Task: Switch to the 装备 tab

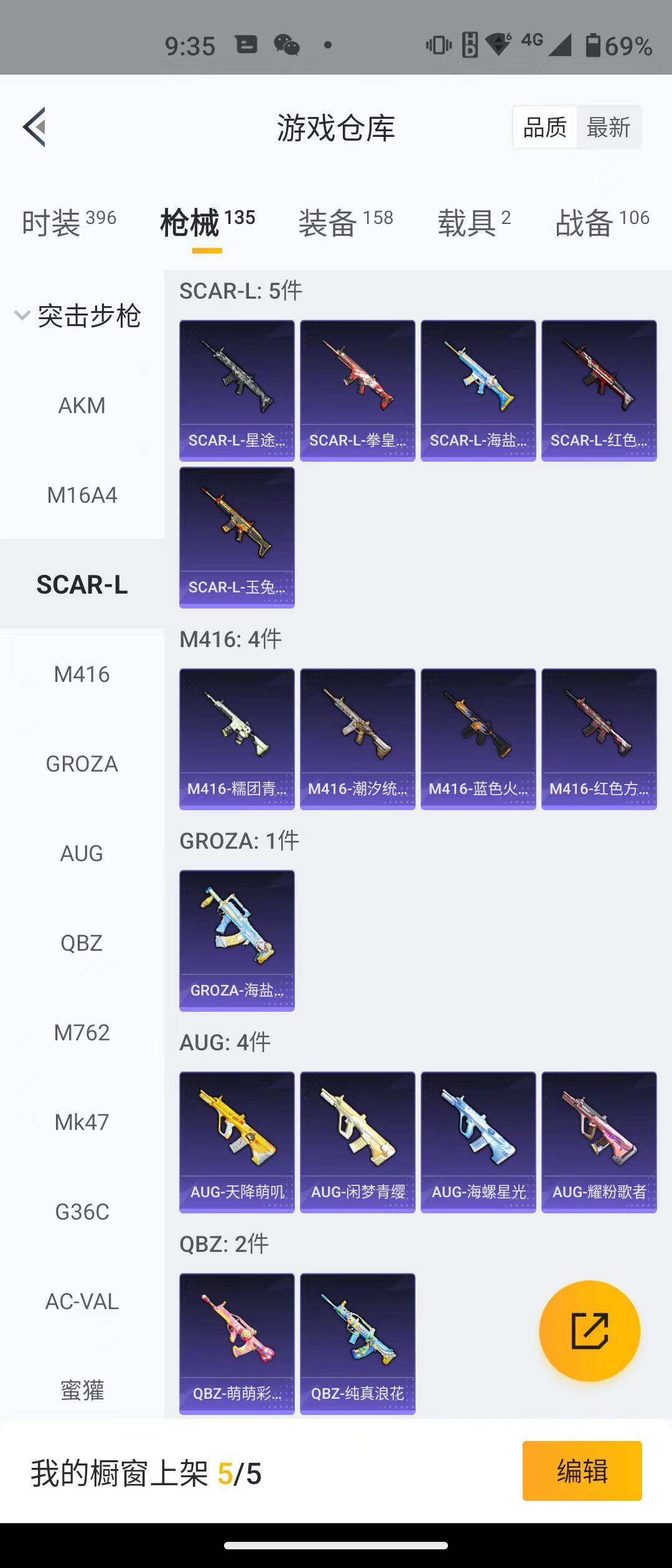Action: pyautogui.click(x=345, y=222)
